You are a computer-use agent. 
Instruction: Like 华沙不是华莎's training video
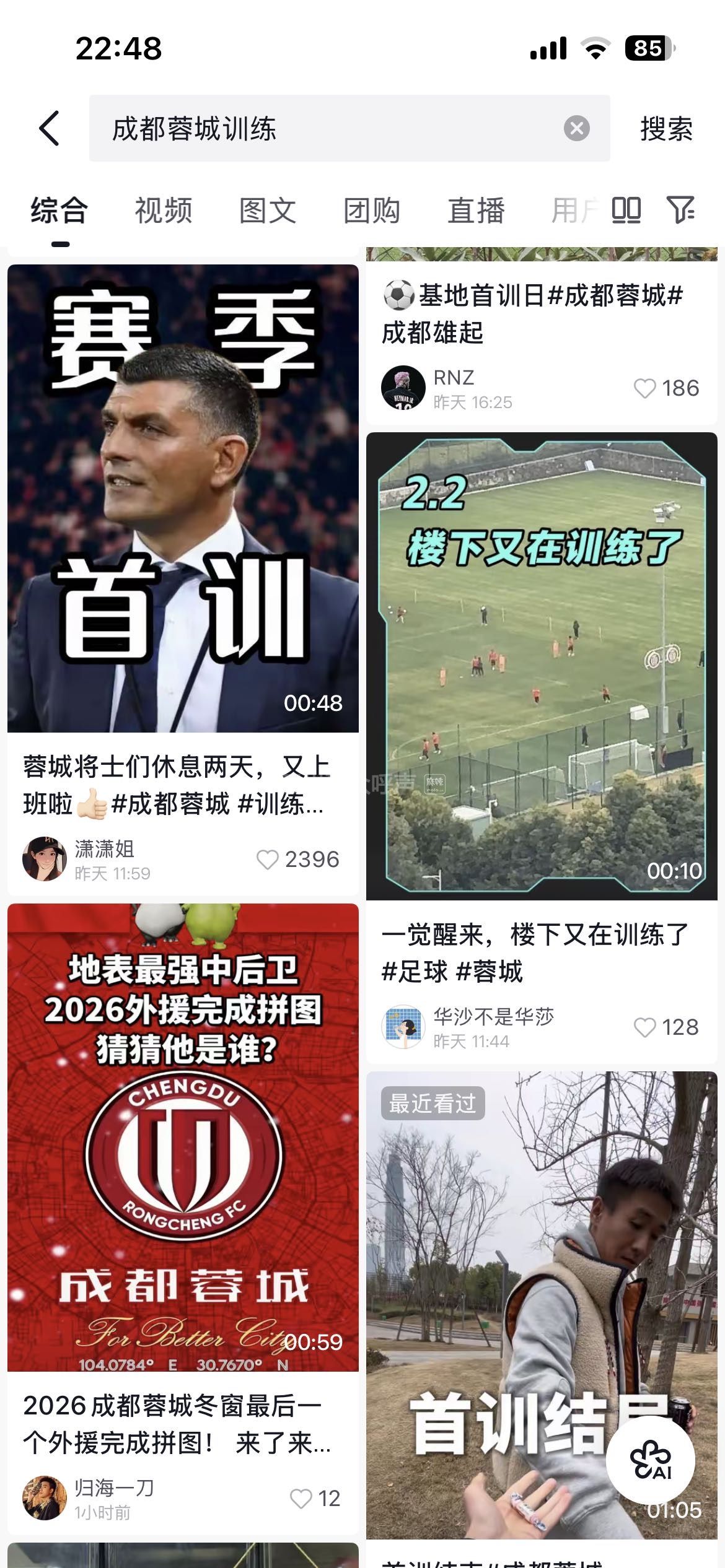644,1027
